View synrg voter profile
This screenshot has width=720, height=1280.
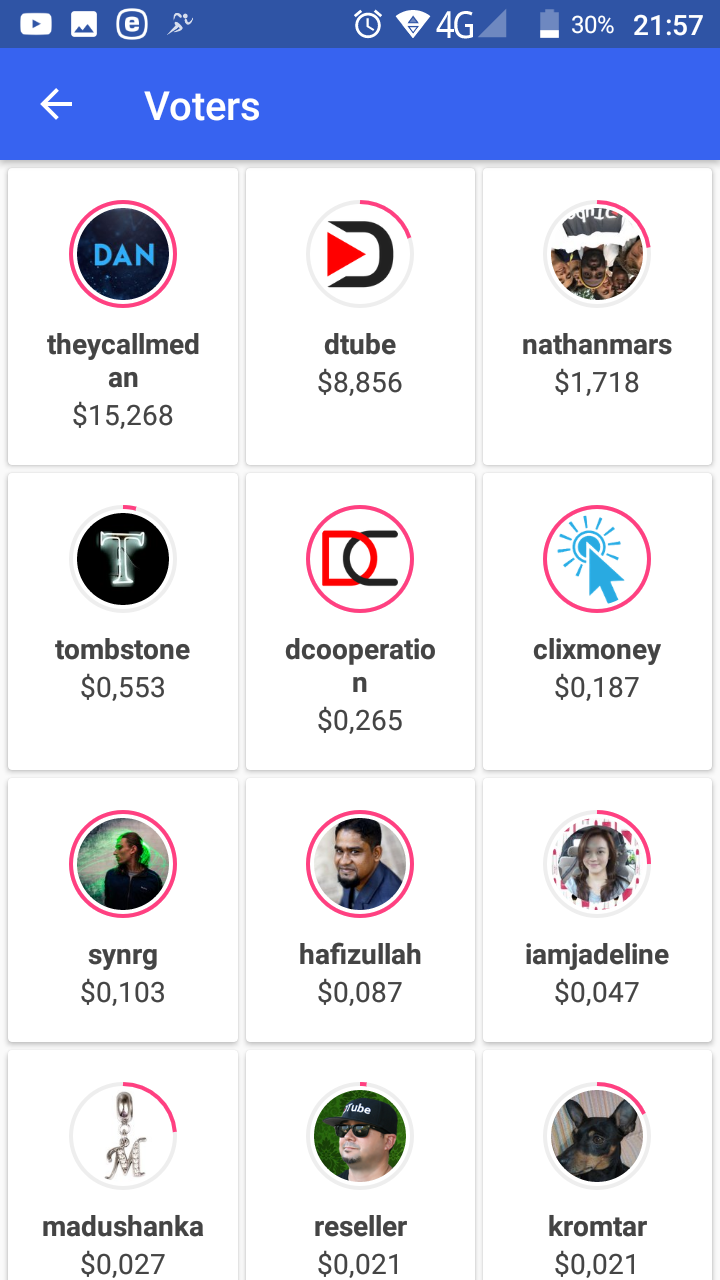(x=123, y=910)
